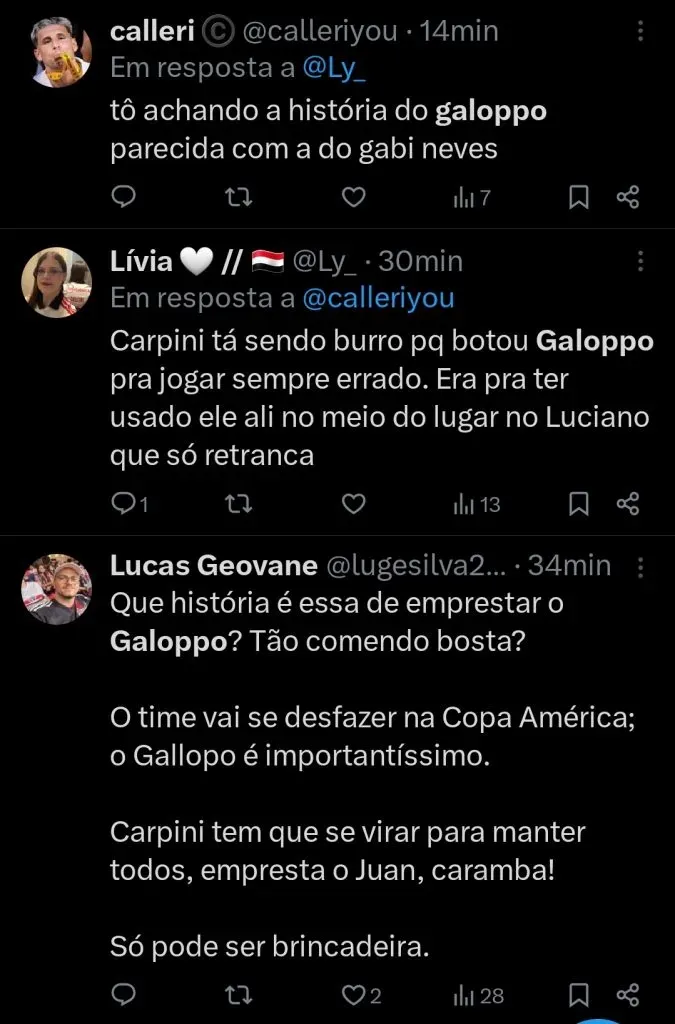Retweet Lucas Geovane's tweet
Image resolution: width=675 pixels, height=1024 pixels.
coord(238,994)
